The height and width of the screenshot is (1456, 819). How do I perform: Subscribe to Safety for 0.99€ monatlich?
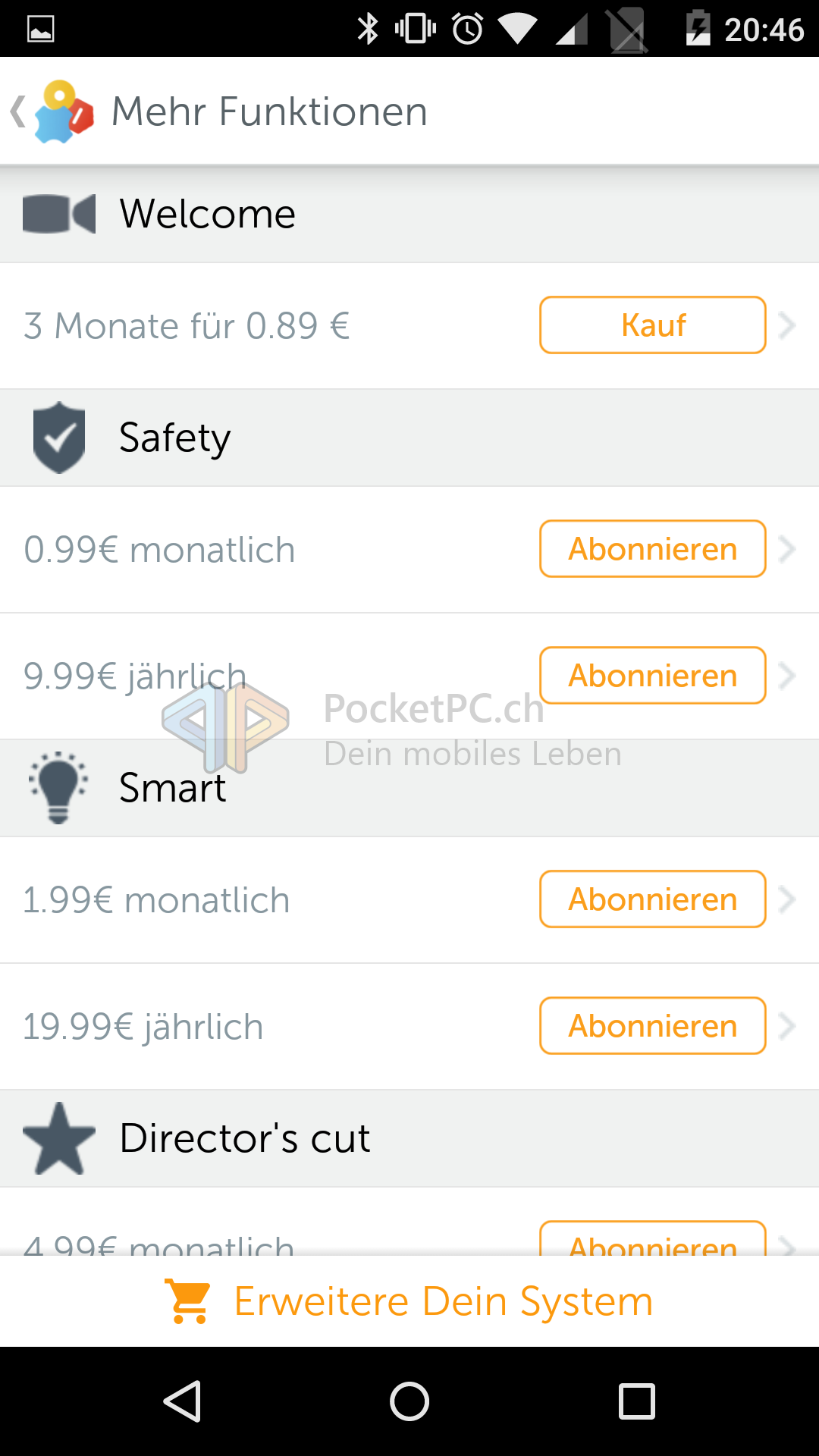652,549
